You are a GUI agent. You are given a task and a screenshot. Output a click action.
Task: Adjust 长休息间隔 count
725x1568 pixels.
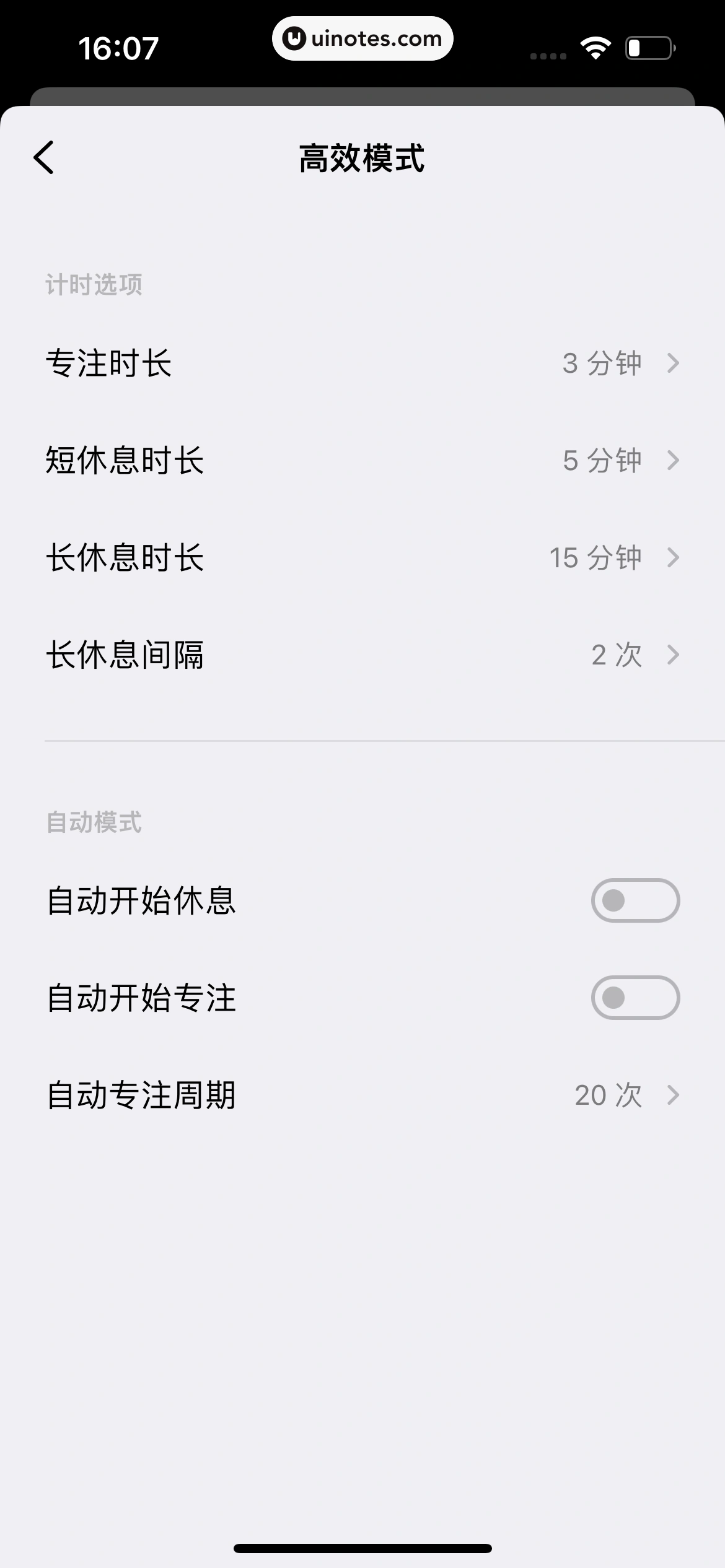[362, 655]
